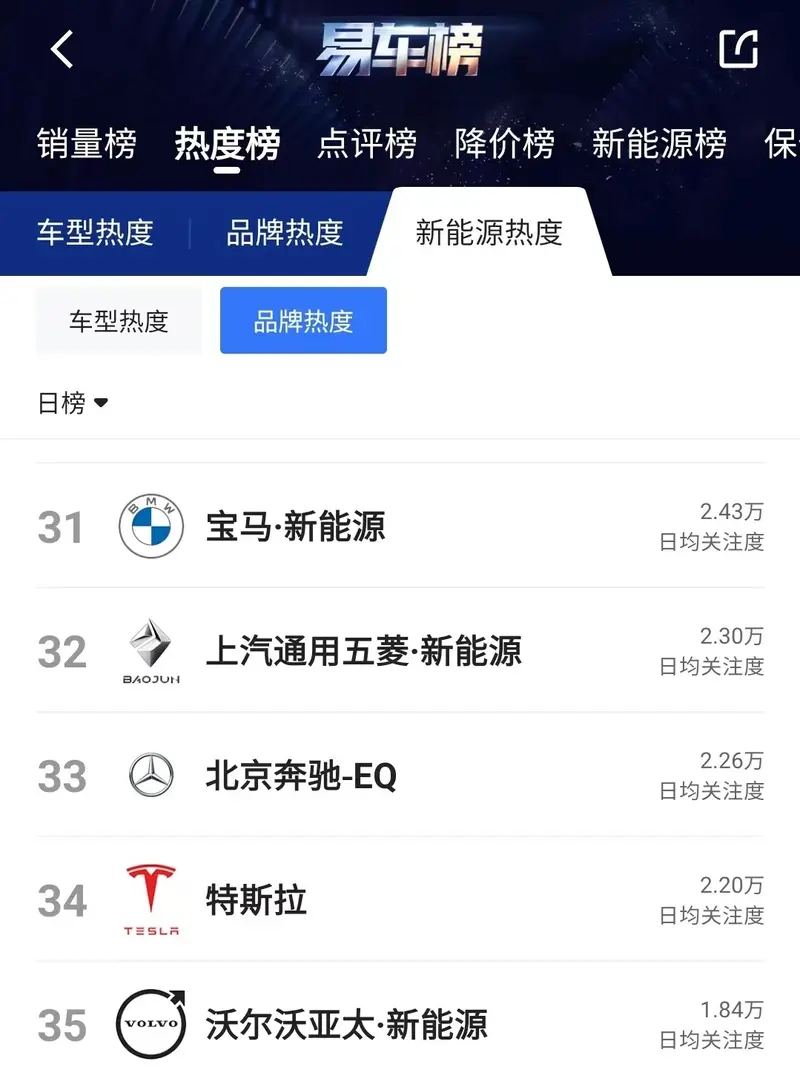800x1073 pixels.
Task: Switch to the 降价榜 tab
Action: tap(504, 144)
